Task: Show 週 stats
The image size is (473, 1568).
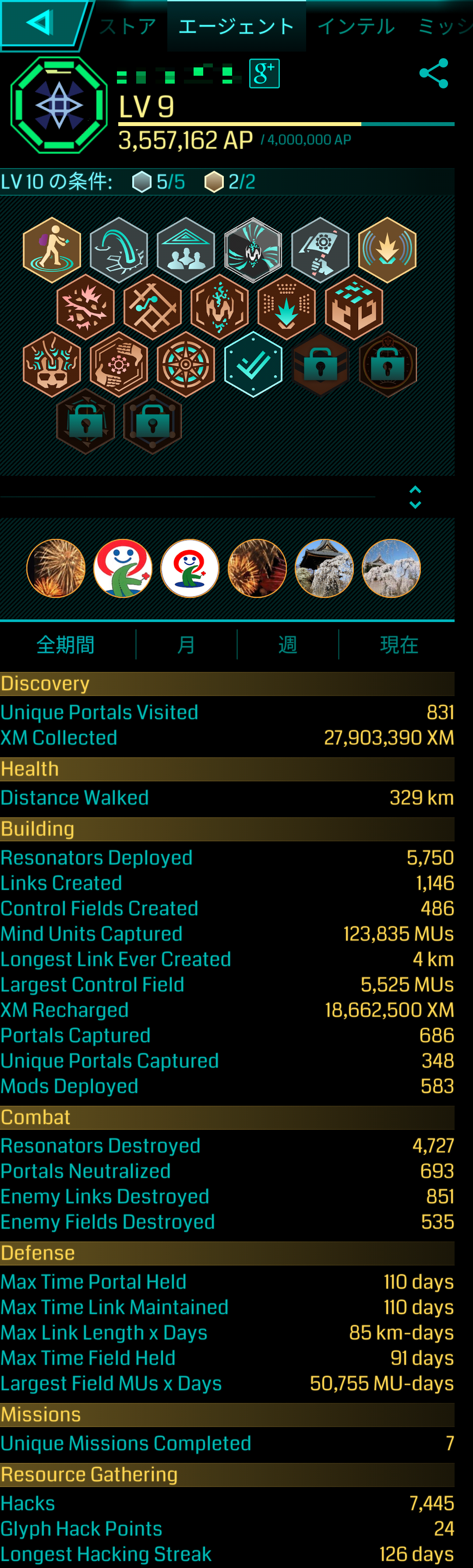Action: point(287,644)
